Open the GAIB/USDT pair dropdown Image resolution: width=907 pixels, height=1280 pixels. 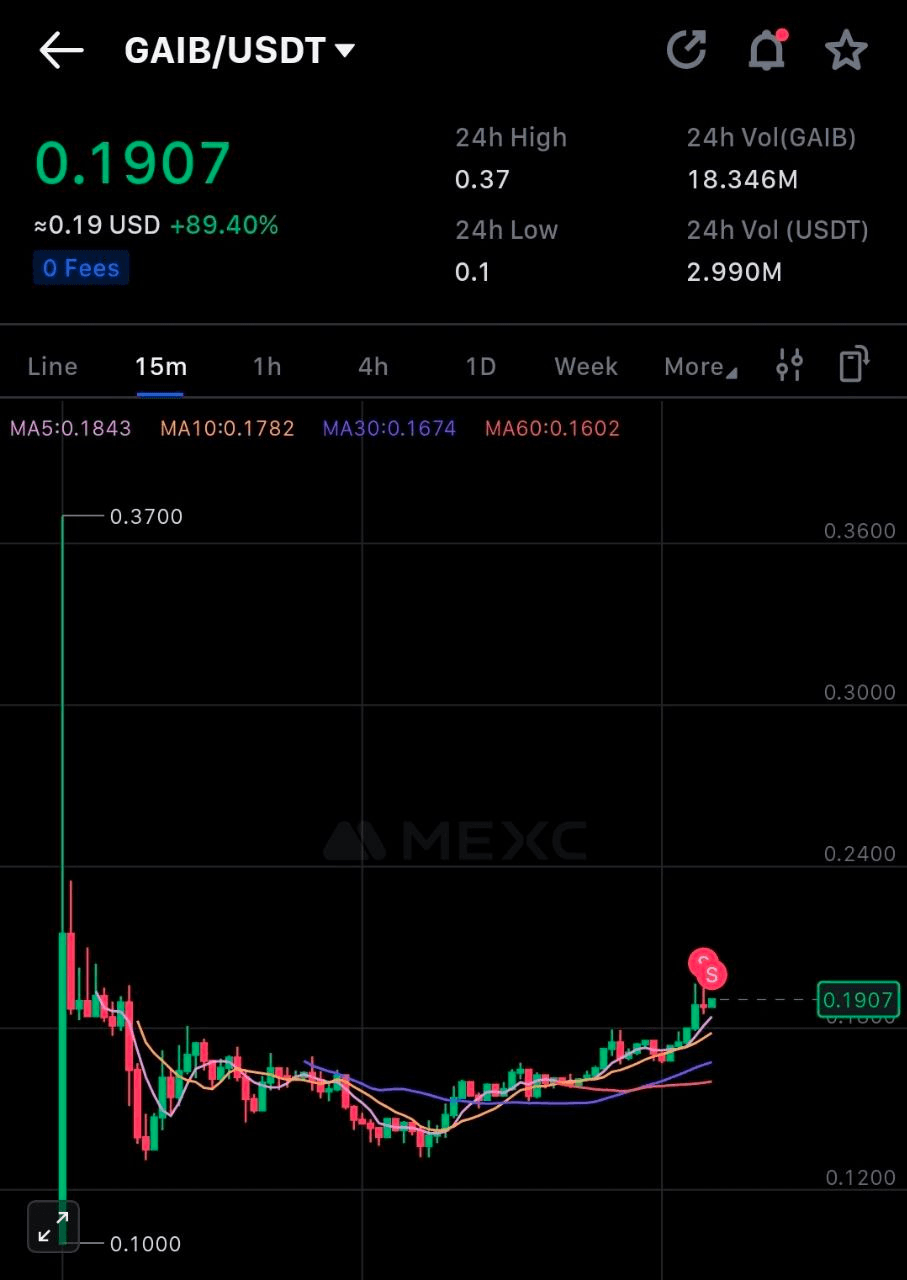(240, 50)
